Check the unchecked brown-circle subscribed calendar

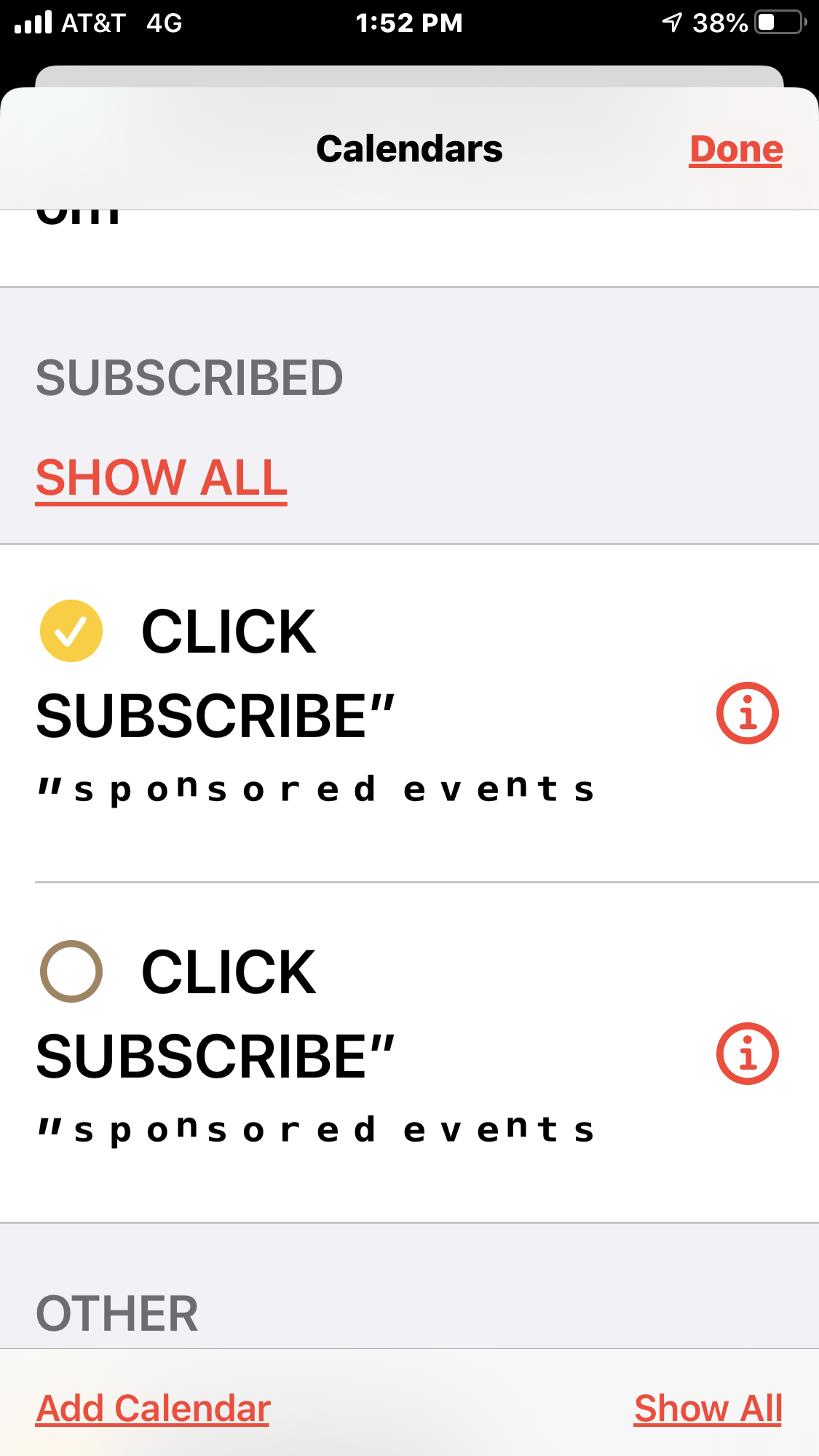pyautogui.click(x=71, y=971)
